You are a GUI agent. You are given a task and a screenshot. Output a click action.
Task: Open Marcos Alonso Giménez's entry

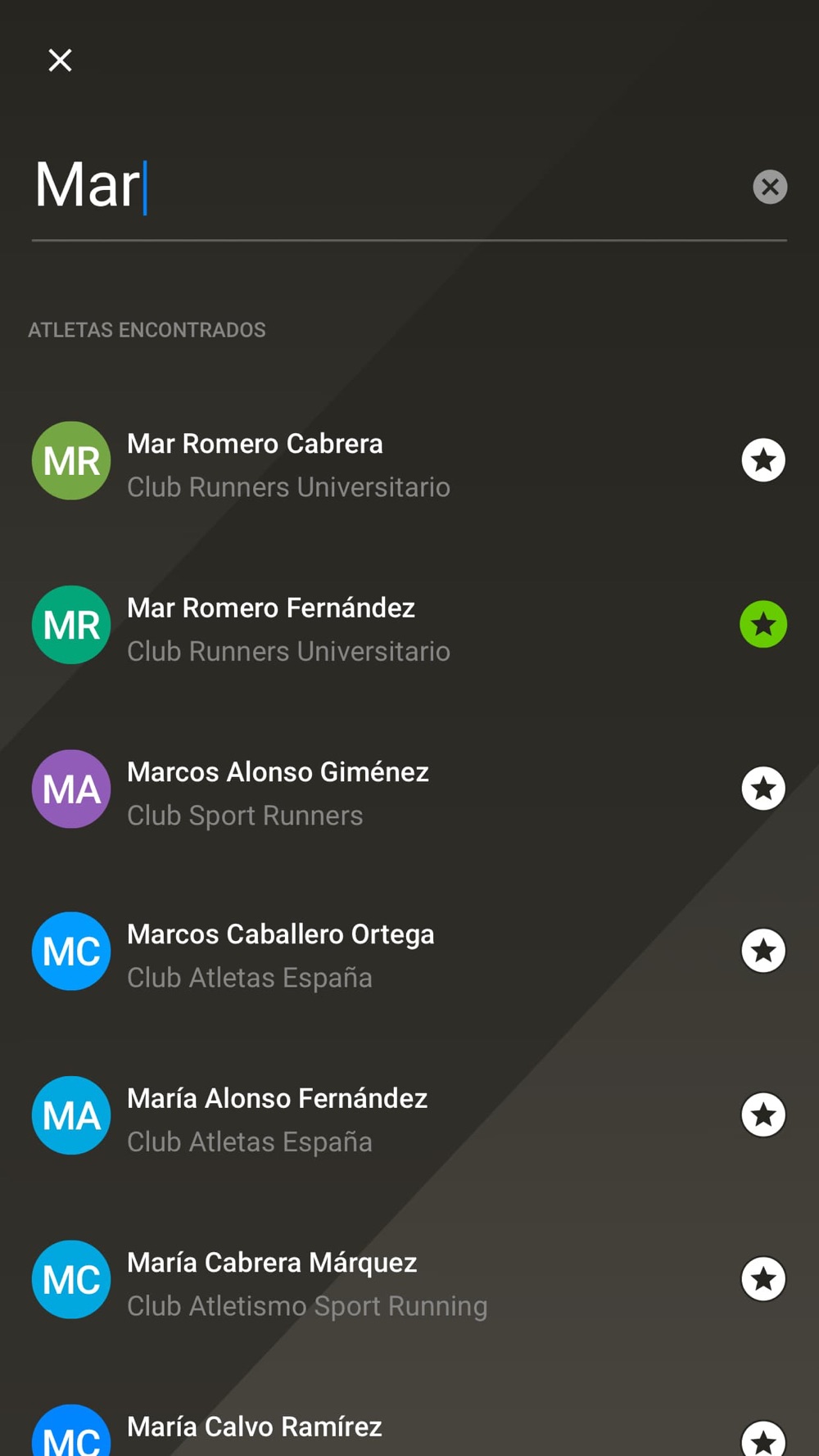(409, 789)
